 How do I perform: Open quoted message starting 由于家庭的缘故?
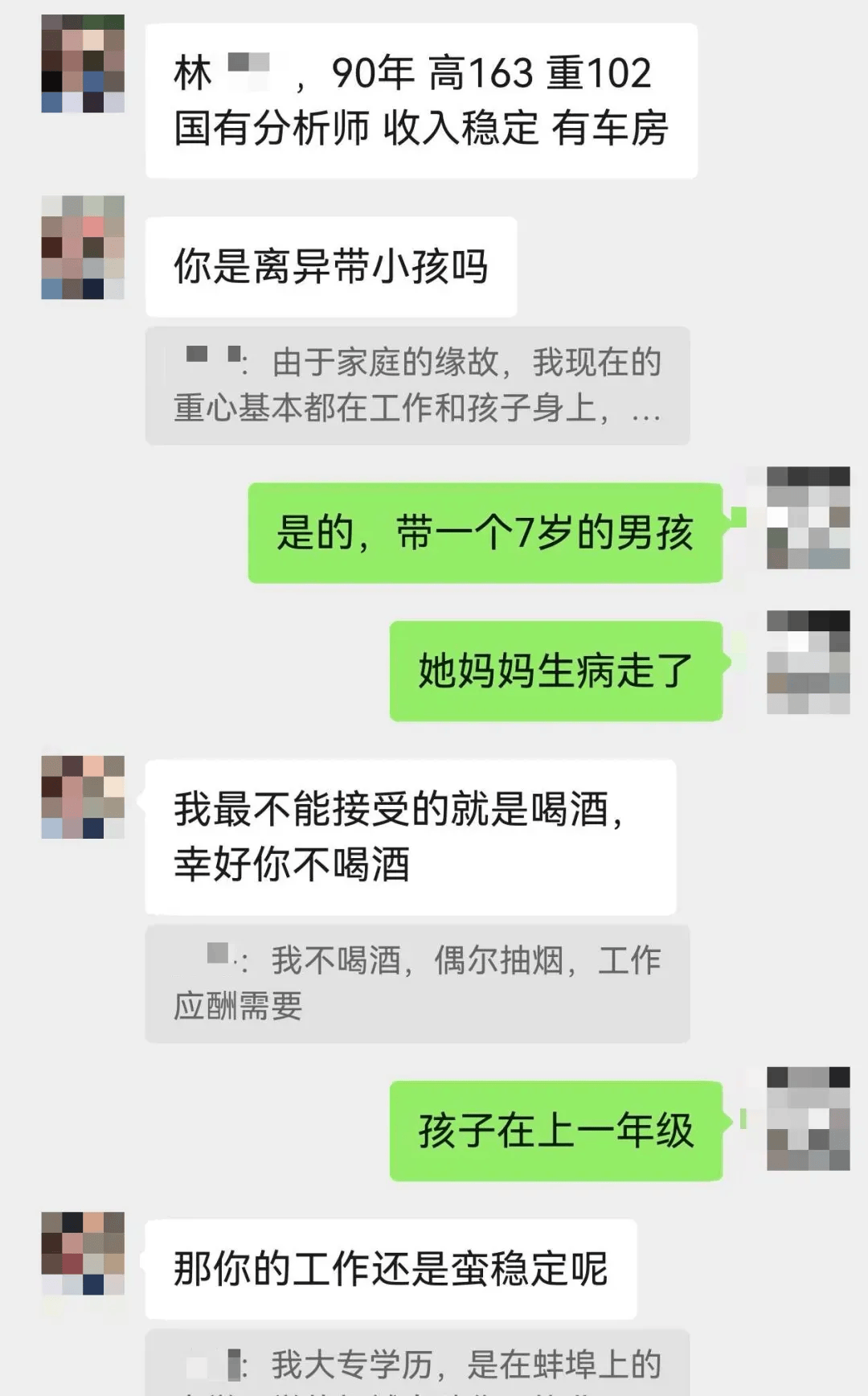pos(417,385)
